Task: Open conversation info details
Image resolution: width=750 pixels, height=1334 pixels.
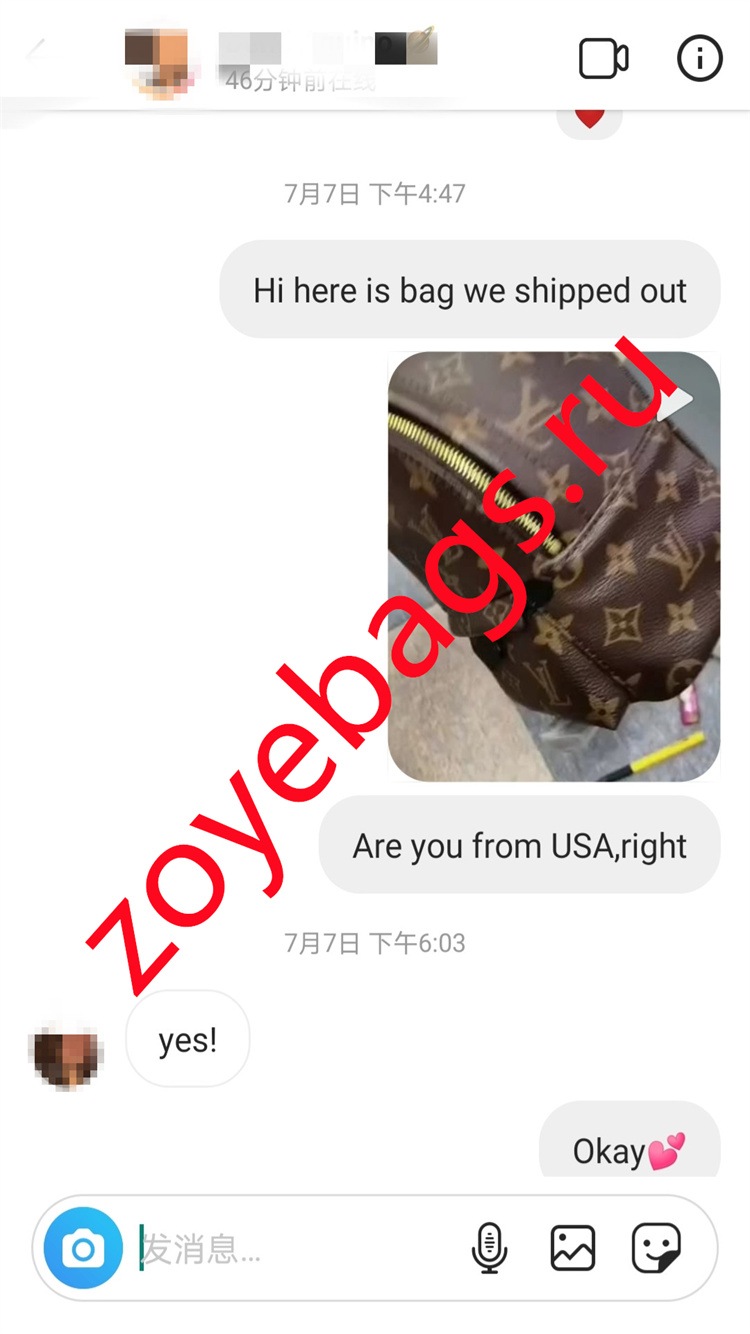Action: coord(699,59)
